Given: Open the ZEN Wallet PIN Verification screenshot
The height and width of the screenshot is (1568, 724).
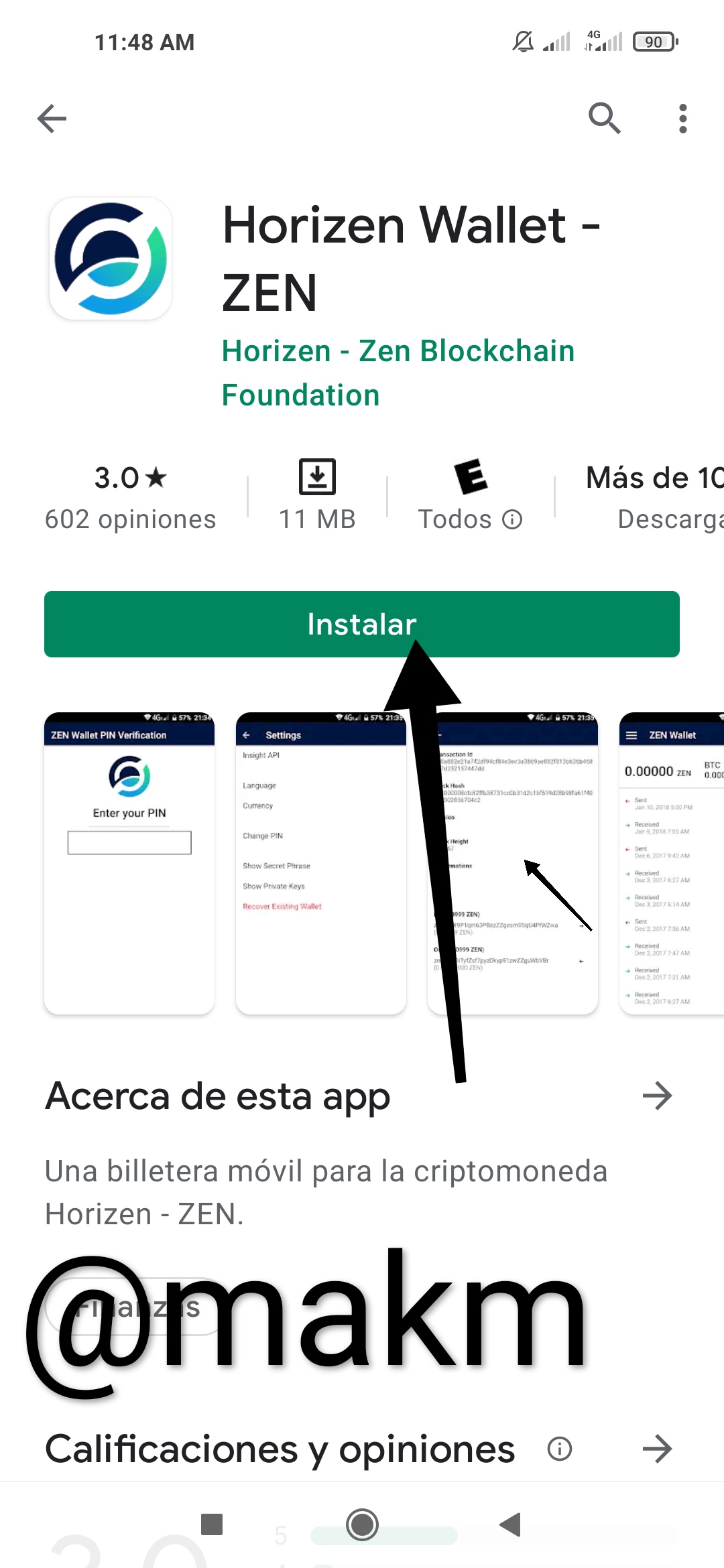Looking at the screenshot, I should click(x=129, y=863).
